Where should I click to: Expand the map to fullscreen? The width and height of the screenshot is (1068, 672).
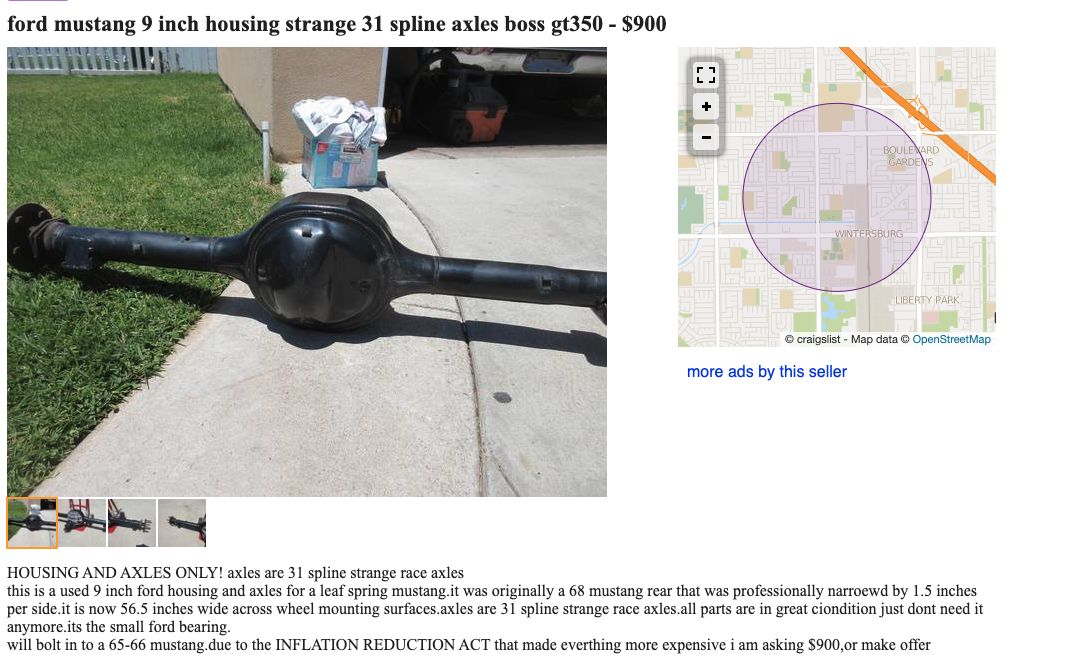click(x=706, y=74)
